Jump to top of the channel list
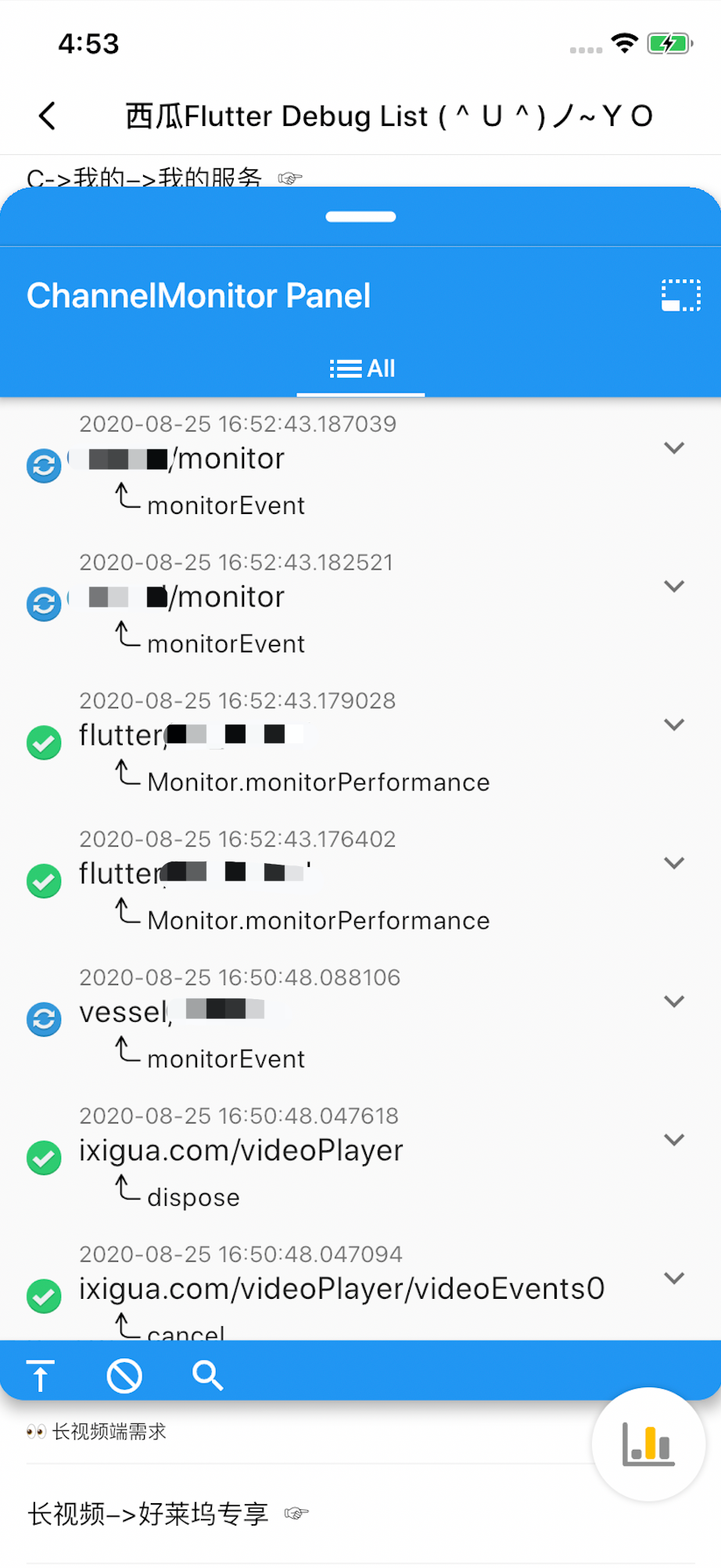 pyautogui.click(x=41, y=1375)
